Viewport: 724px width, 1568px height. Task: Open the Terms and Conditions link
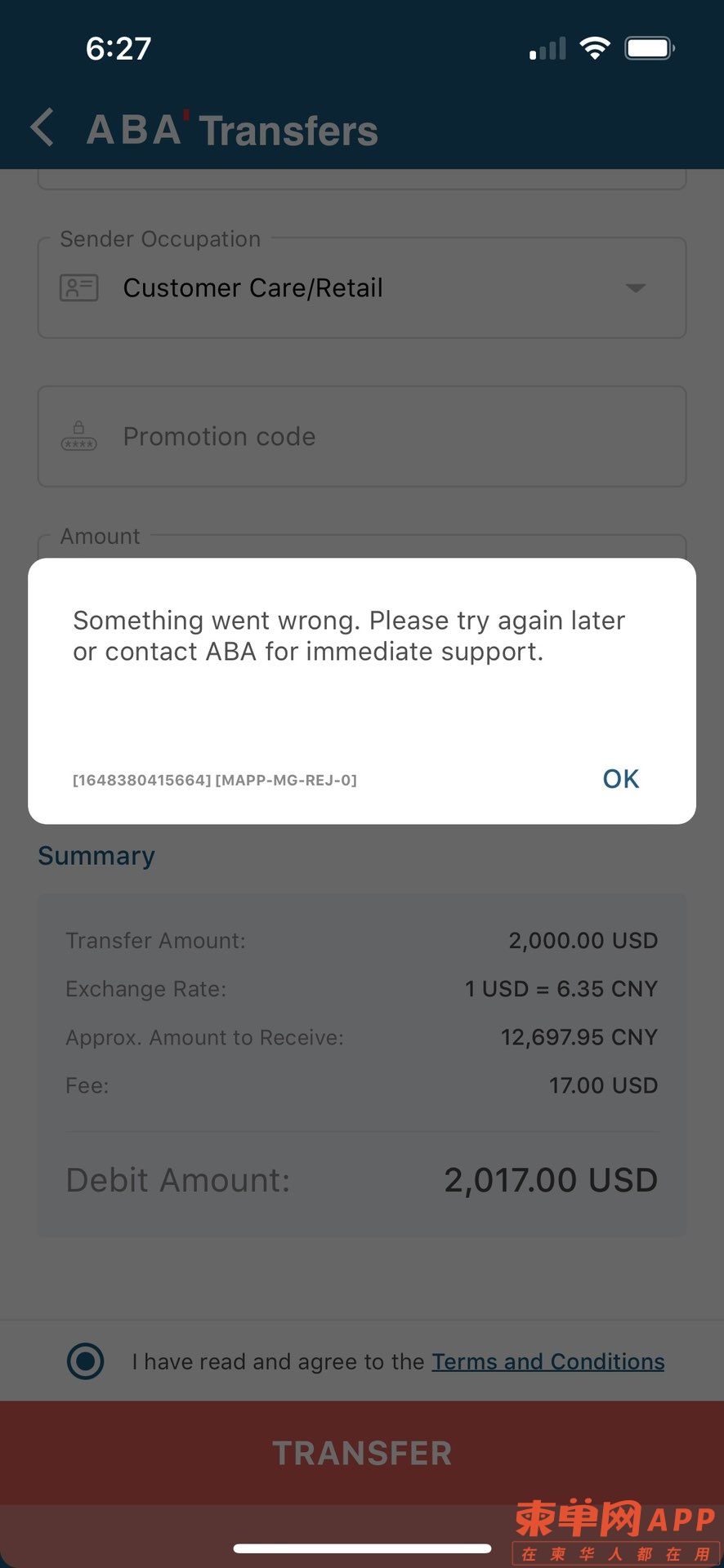547,1361
